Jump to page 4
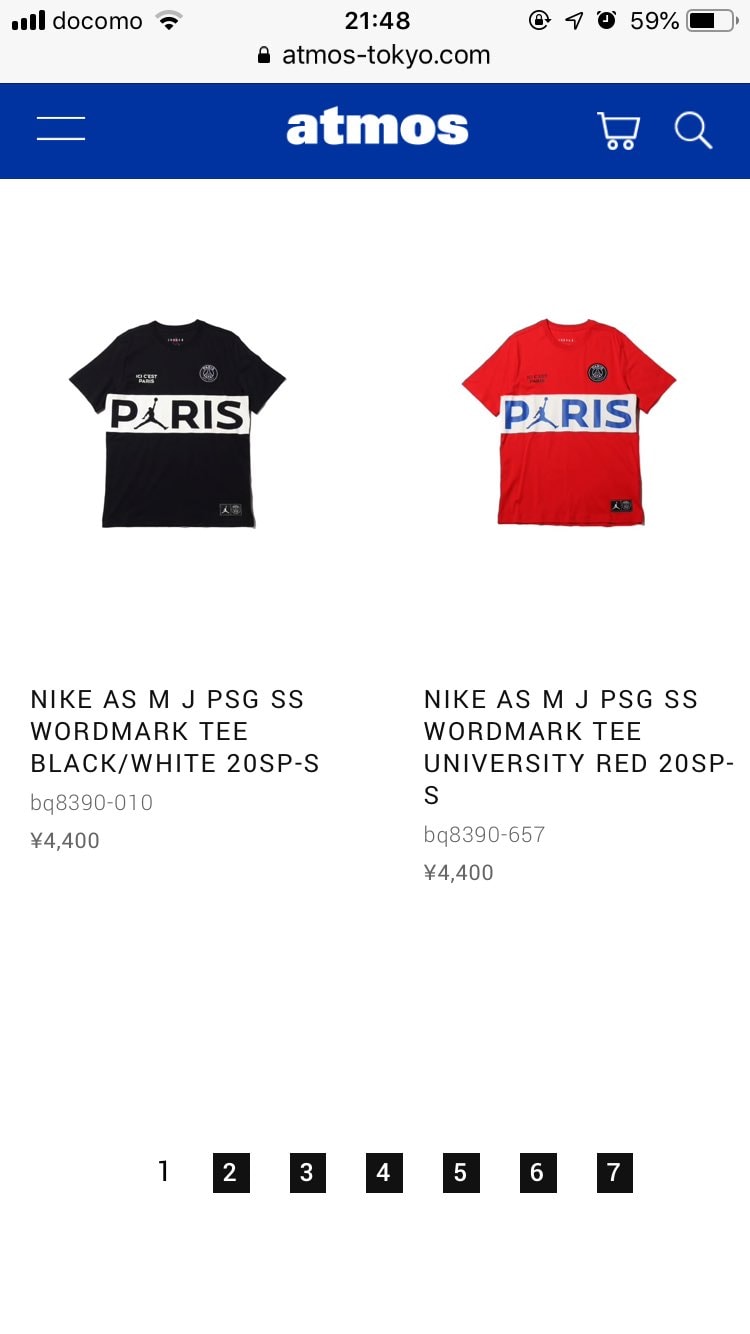The height and width of the screenshot is (1334, 750). (x=384, y=1173)
